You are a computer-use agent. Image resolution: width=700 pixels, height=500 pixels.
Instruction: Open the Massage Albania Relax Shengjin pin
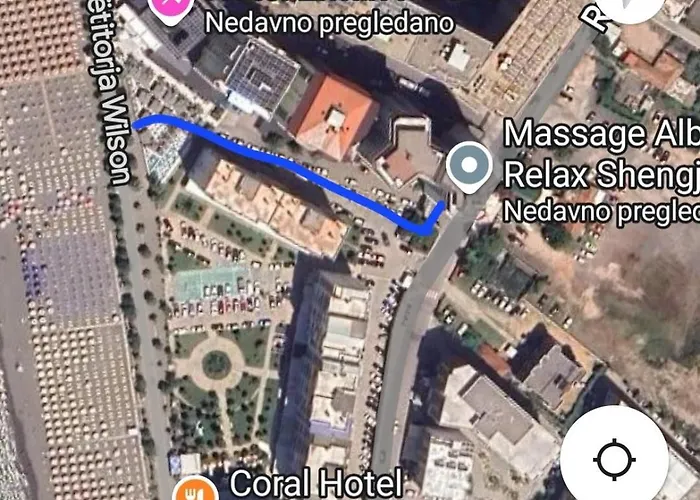470,167
